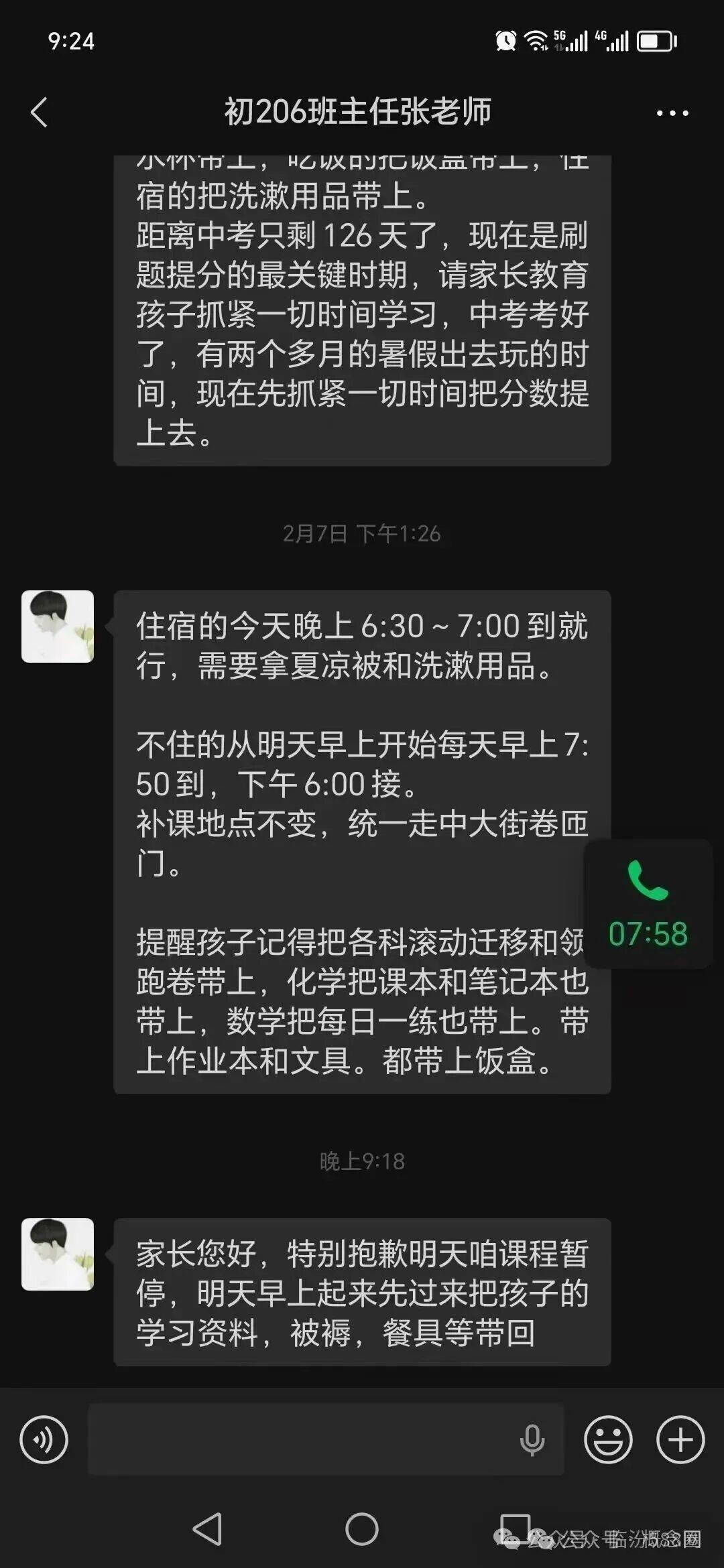
Task: Open the plus attachments menu
Action: [680, 1439]
